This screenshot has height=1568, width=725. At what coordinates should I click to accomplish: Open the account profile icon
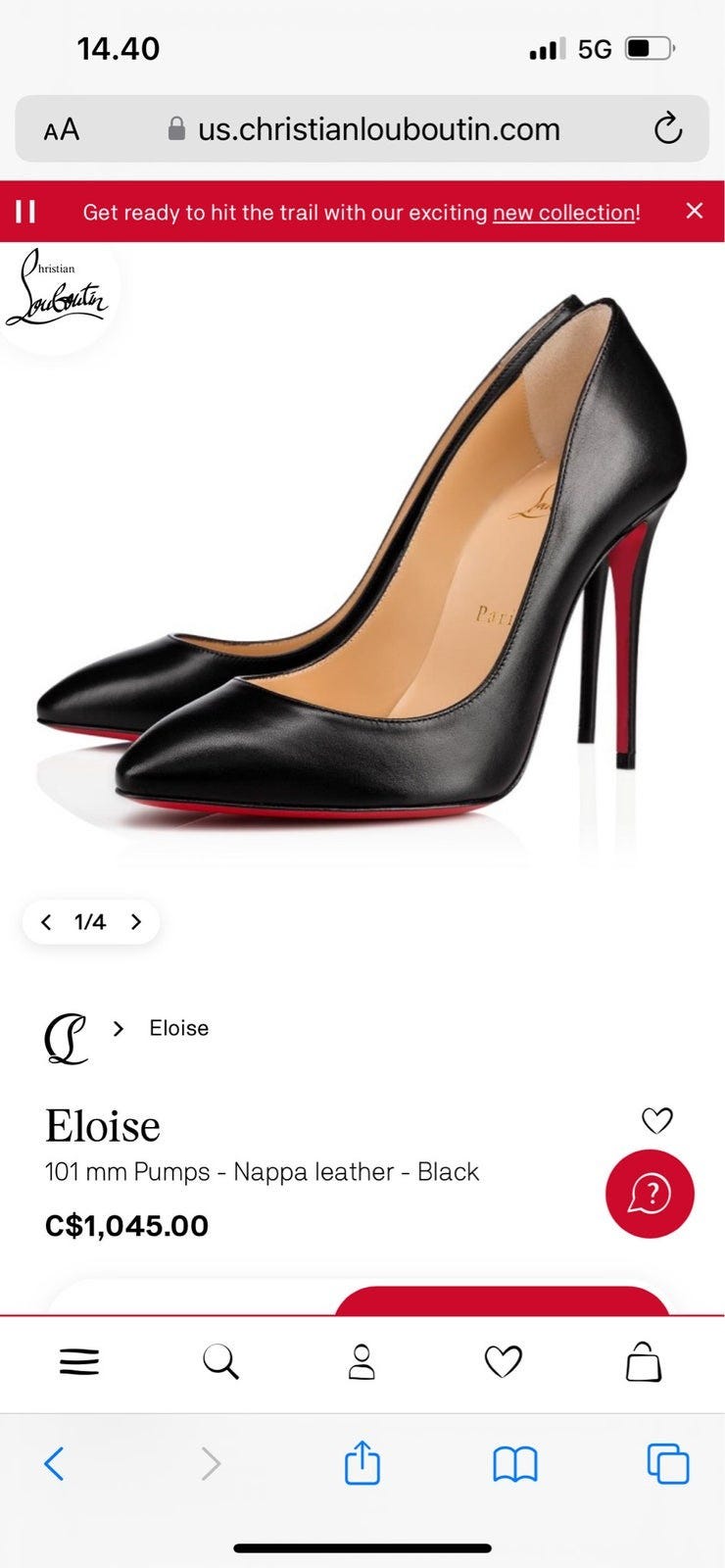[x=362, y=1361]
